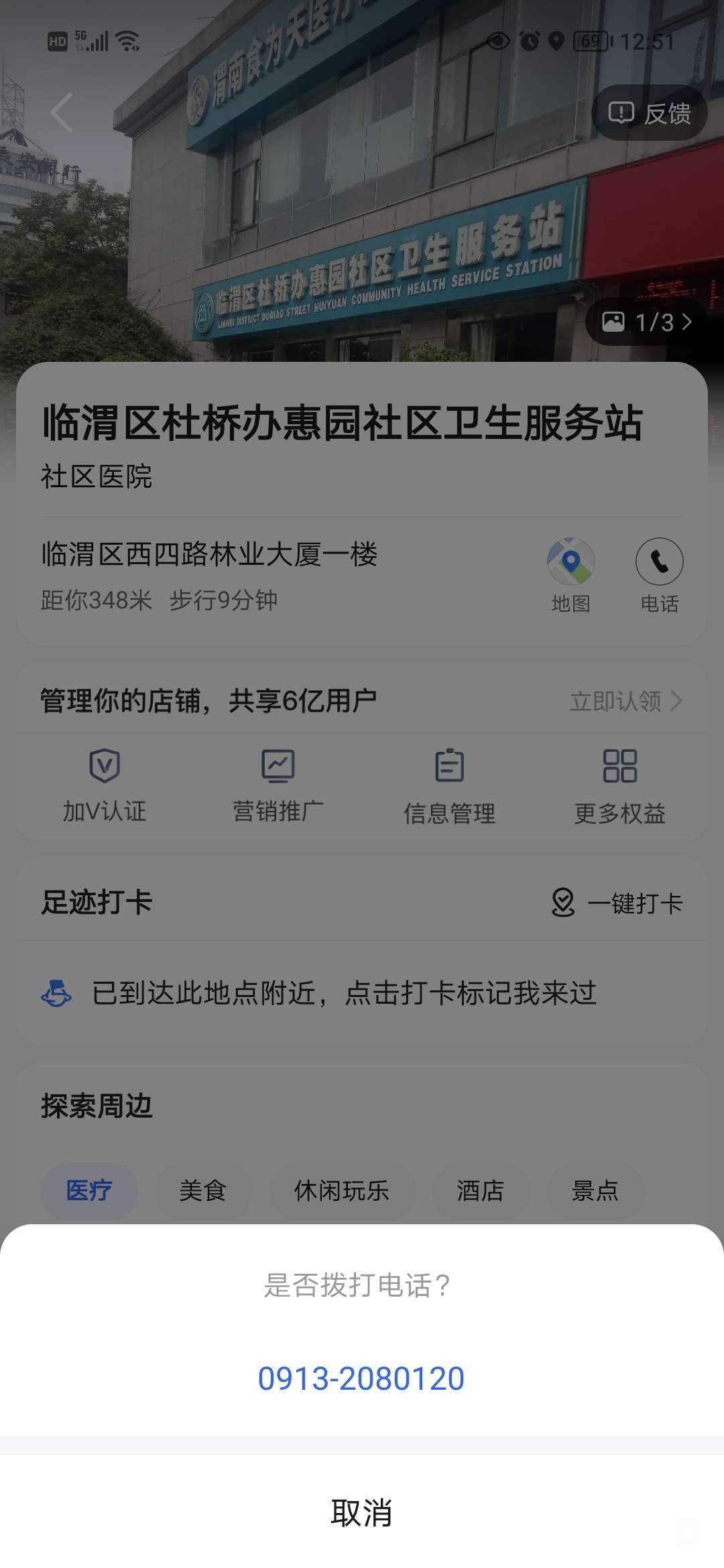Image resolution: width=724 pixels, height=1568 pixels.
Task: Check in with 一键打卡
Action: (x=617, y=903)
